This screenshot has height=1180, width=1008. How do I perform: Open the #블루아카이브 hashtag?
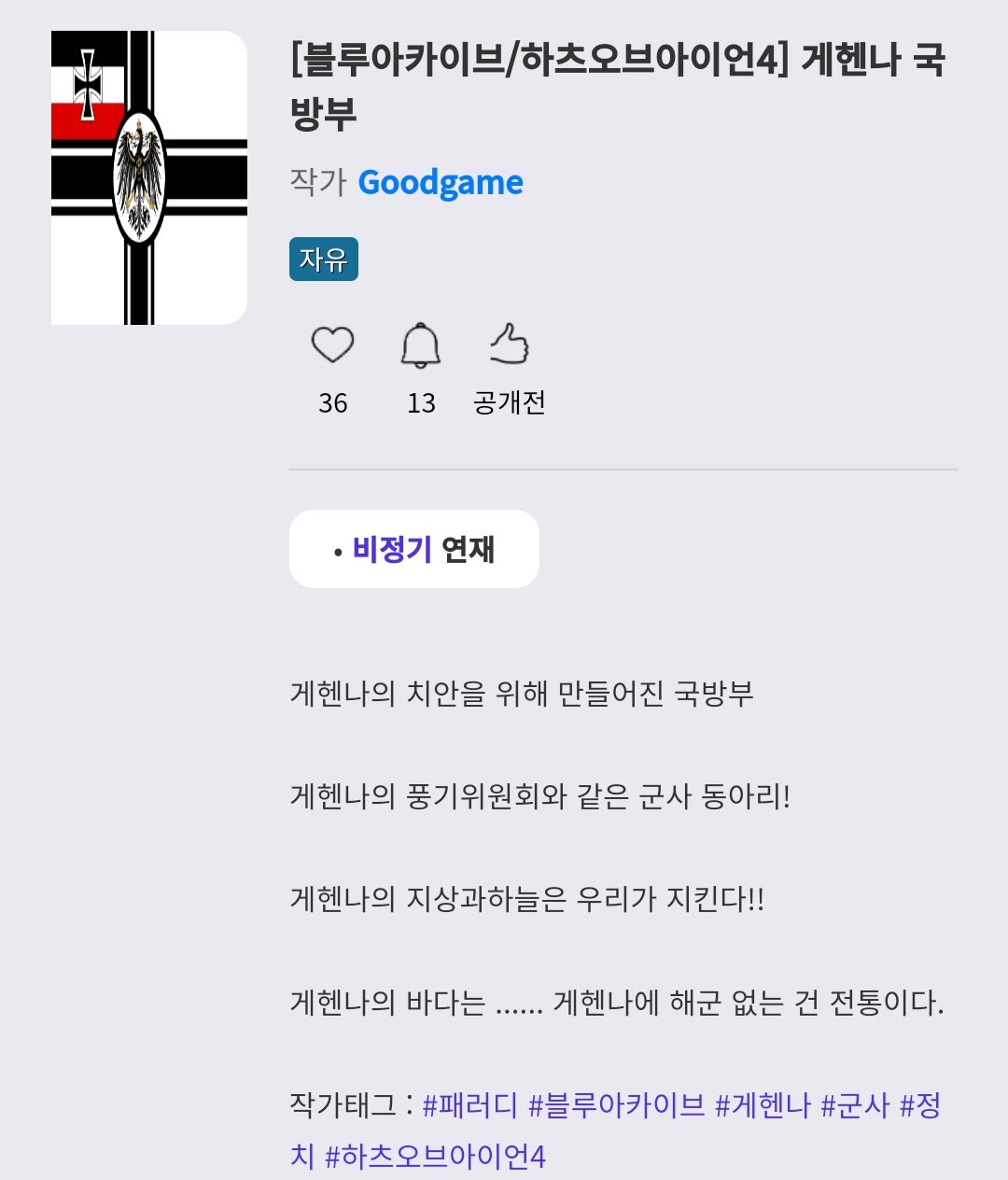[x=616, y=1106]
